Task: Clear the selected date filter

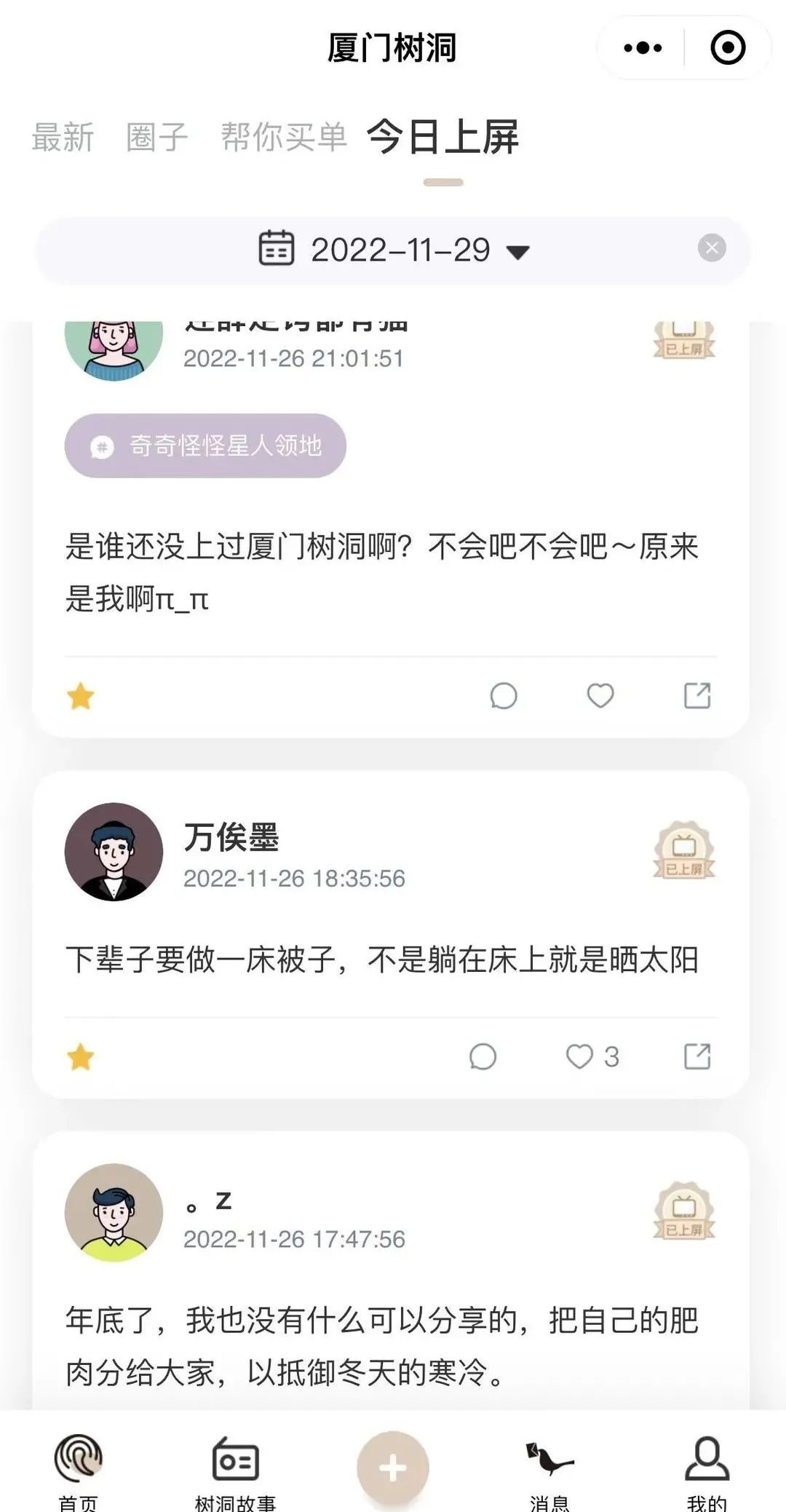Action: 711,248
